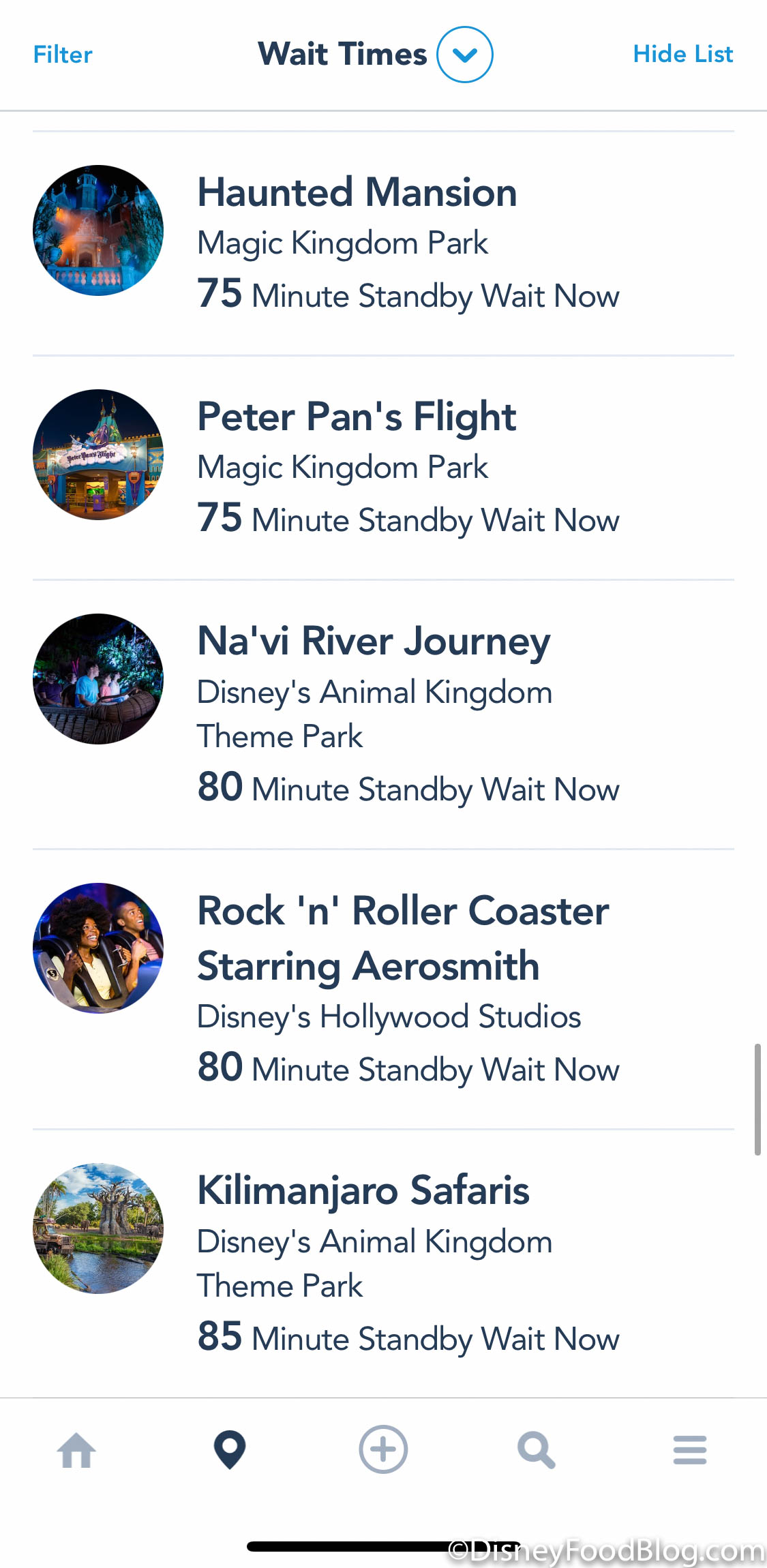Select Peter Pan's Flight attraction

click(357, 417)
